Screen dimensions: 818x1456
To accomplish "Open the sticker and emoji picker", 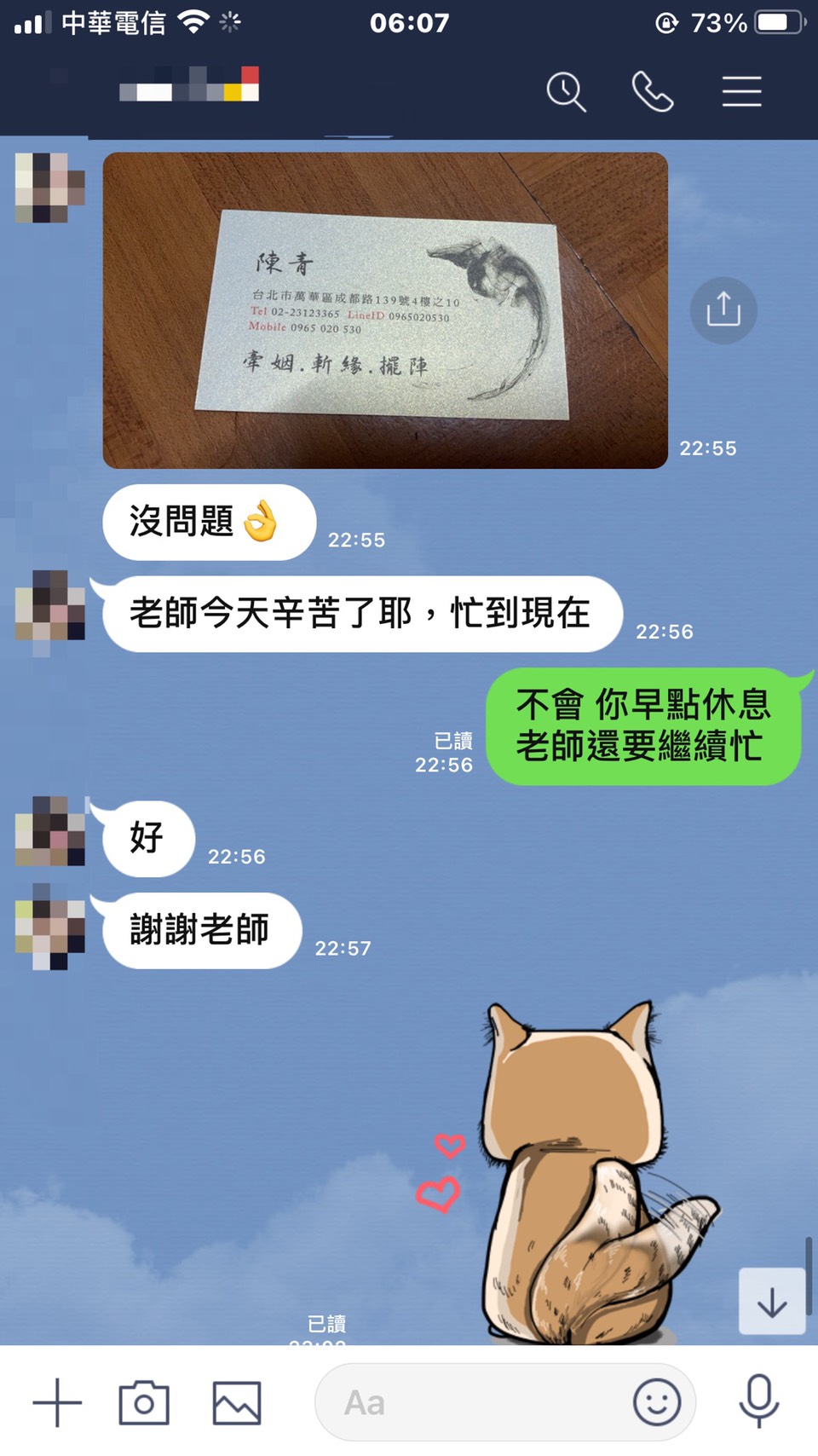I will click(x=657, y=1402).
